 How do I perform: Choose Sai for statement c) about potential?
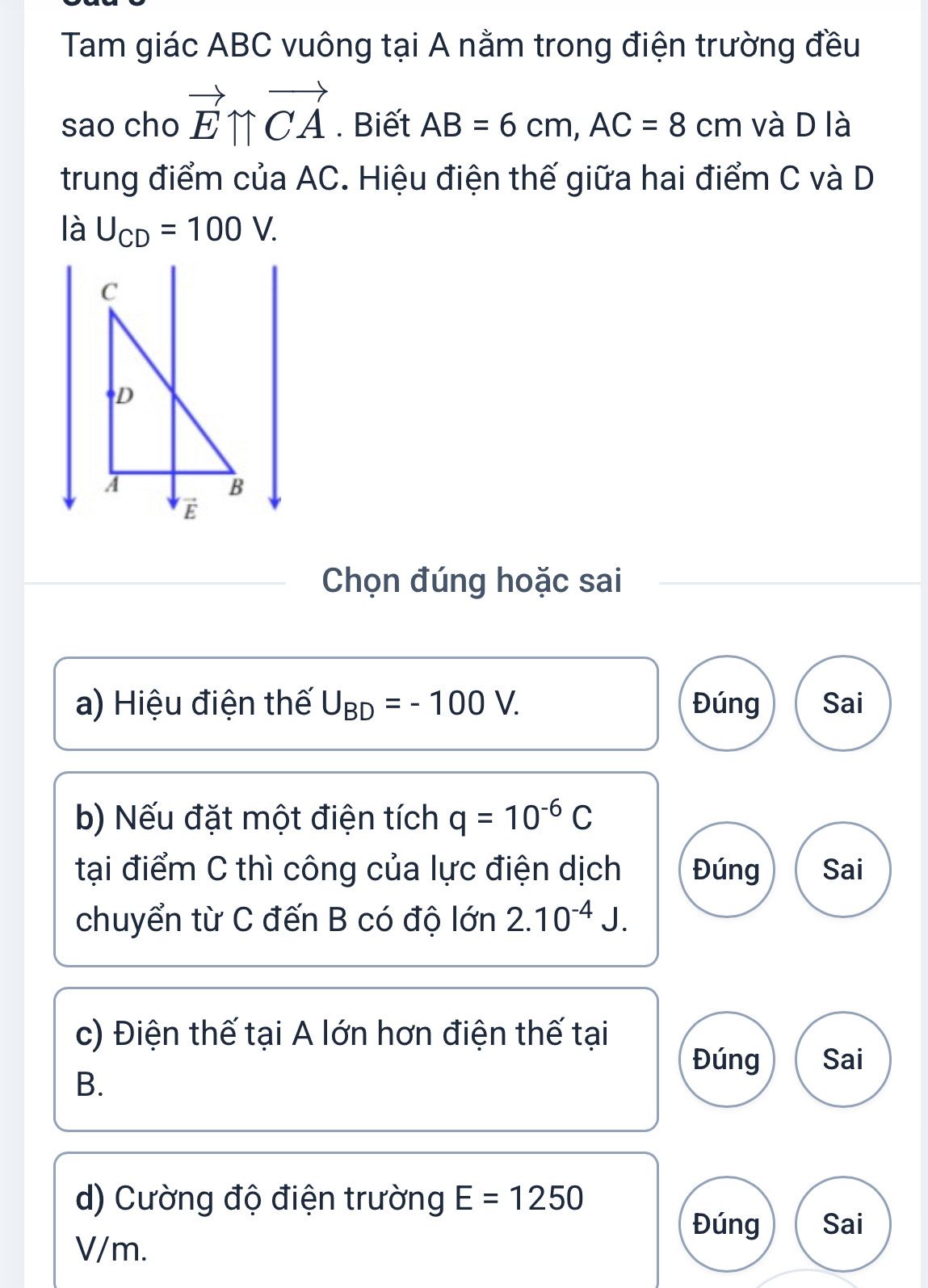tap(842, 1059)
